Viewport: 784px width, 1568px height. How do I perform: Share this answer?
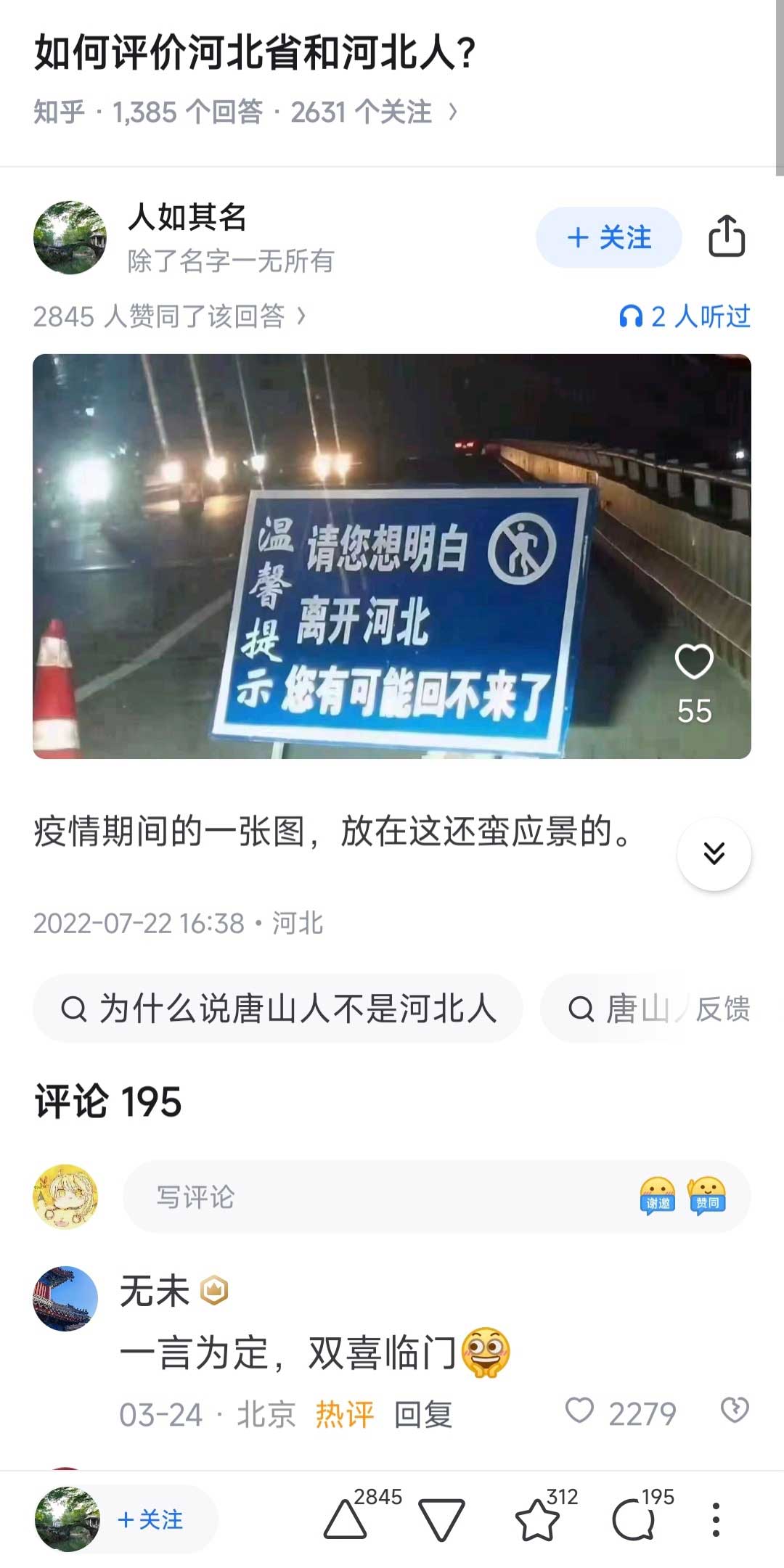tap(727, 237)
